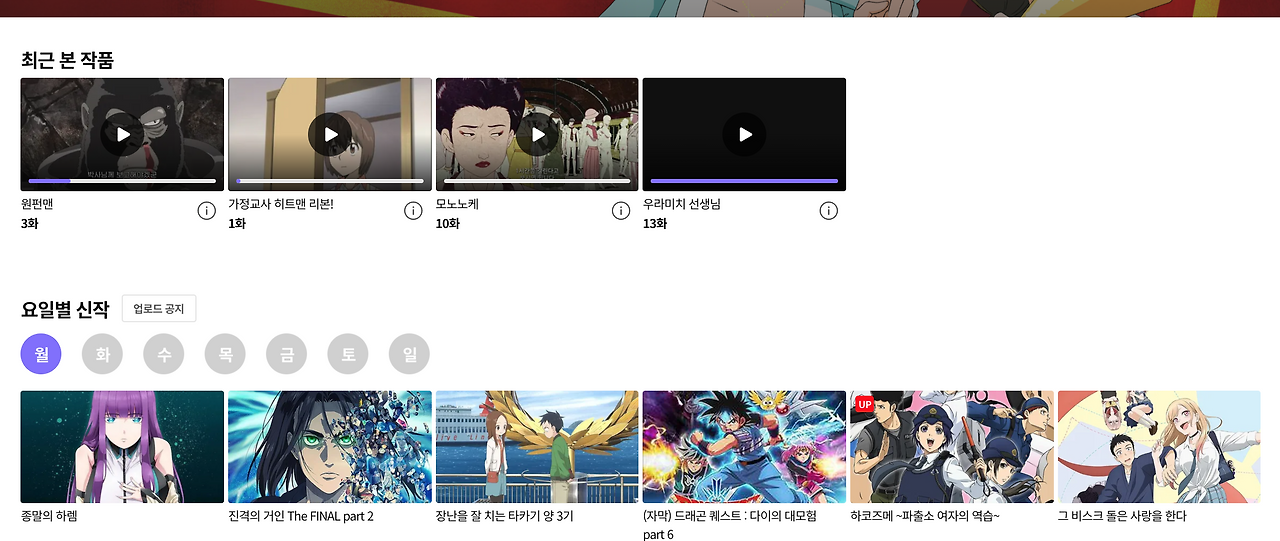Viewport: 1280px width, 541px height.
Task: Open the 업로드 공지 notice
Action: (x=159, y=309)
